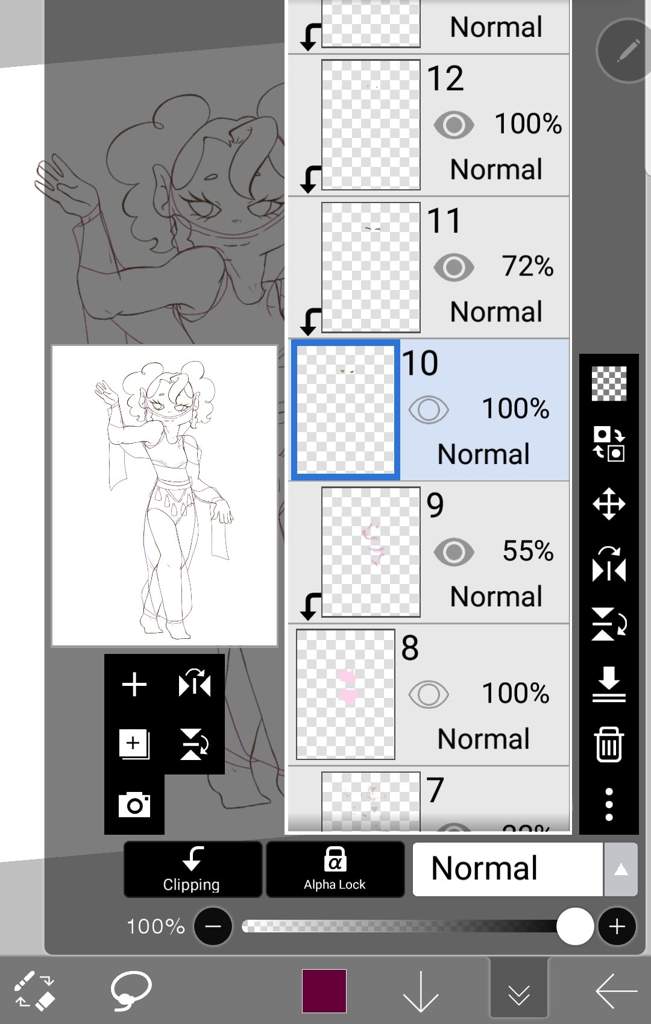Open the three-dot layer options menu

(x=609, y=804)
